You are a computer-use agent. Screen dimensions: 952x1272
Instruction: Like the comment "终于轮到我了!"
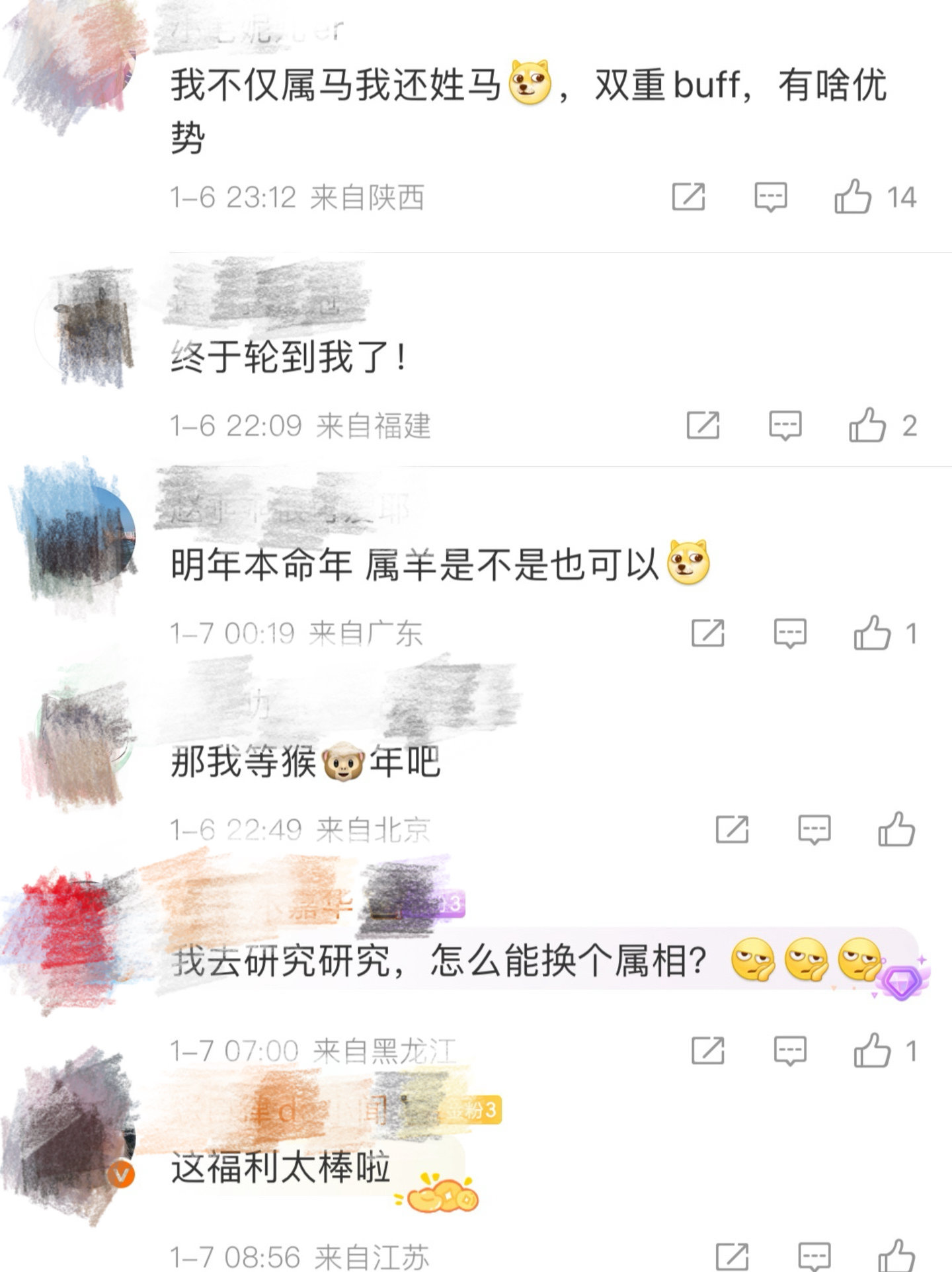coord(867,425)
